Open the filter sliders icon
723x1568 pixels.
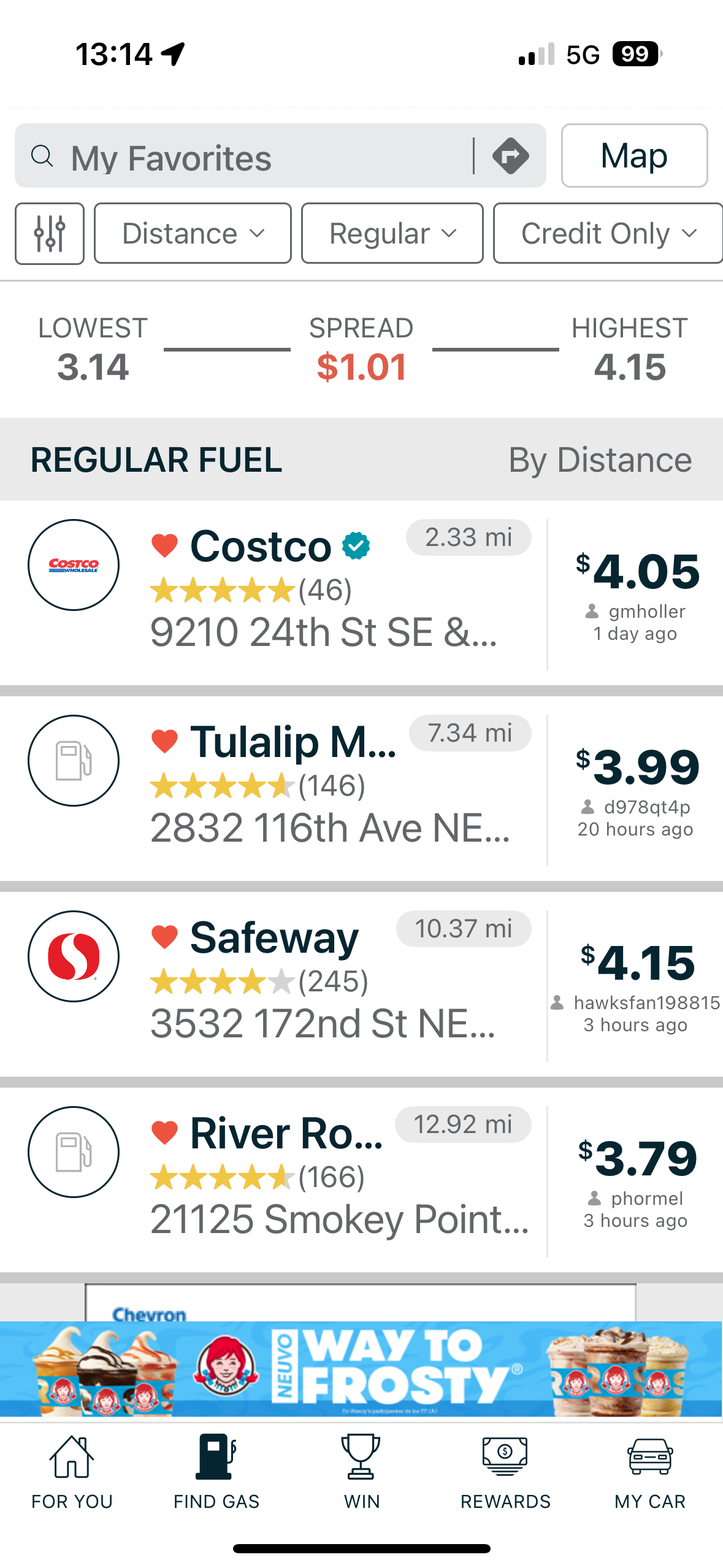(50, 234)
